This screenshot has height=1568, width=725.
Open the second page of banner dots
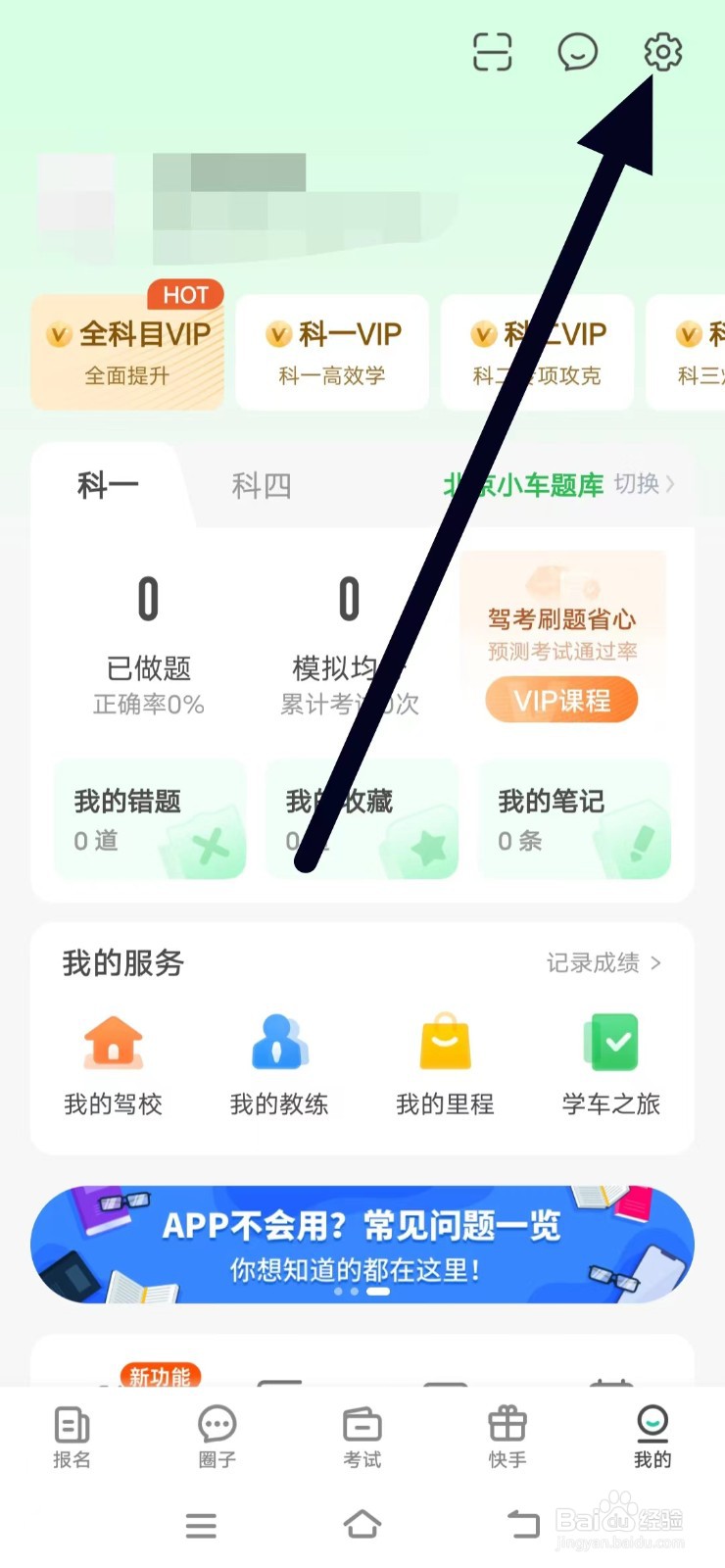pyautogui.click(x=354, y=1292)
